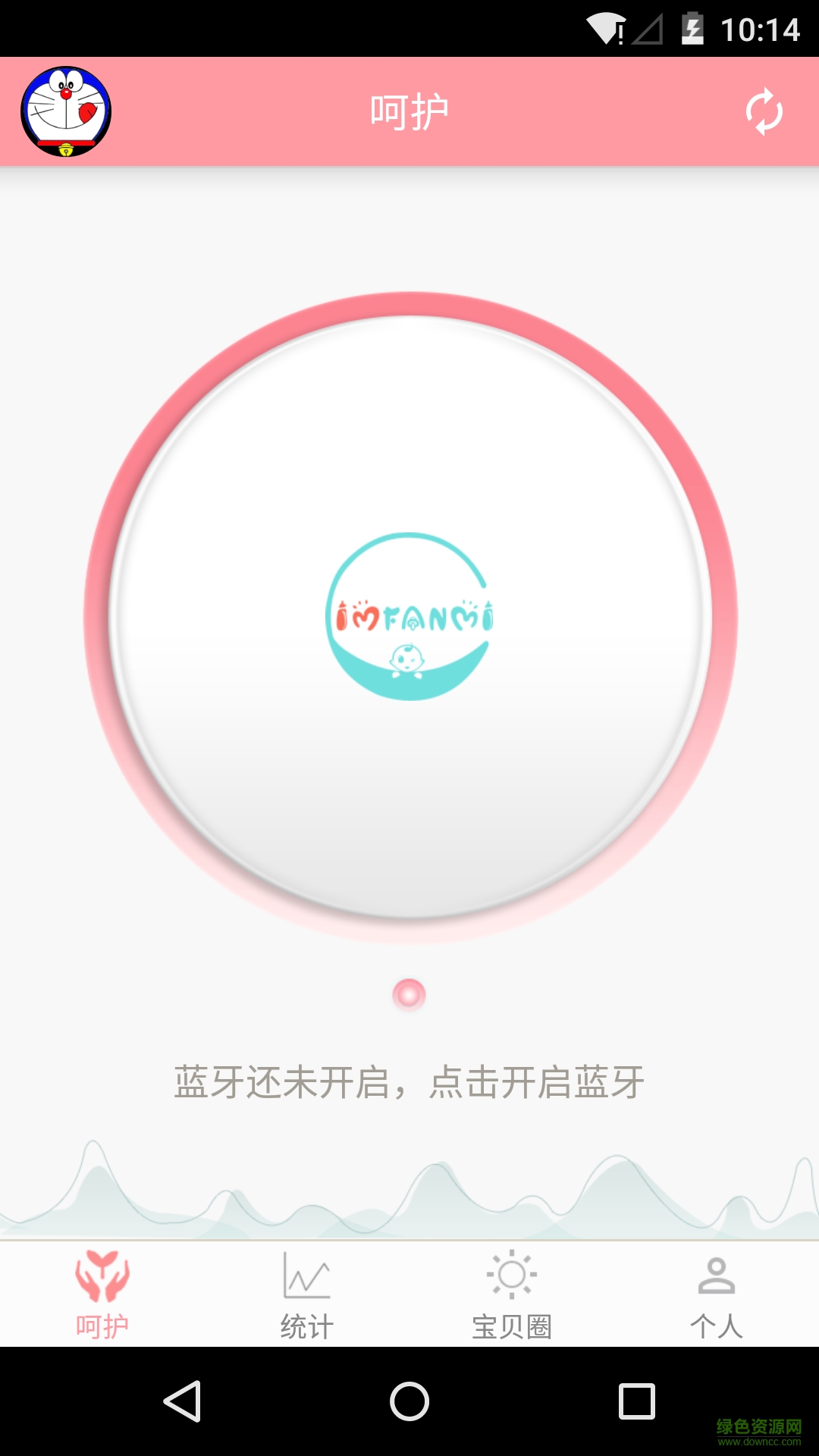Switch to the 宝贝圈 tab
The height and width of the screenshot is (1456, 819).
pos(512,1297)
